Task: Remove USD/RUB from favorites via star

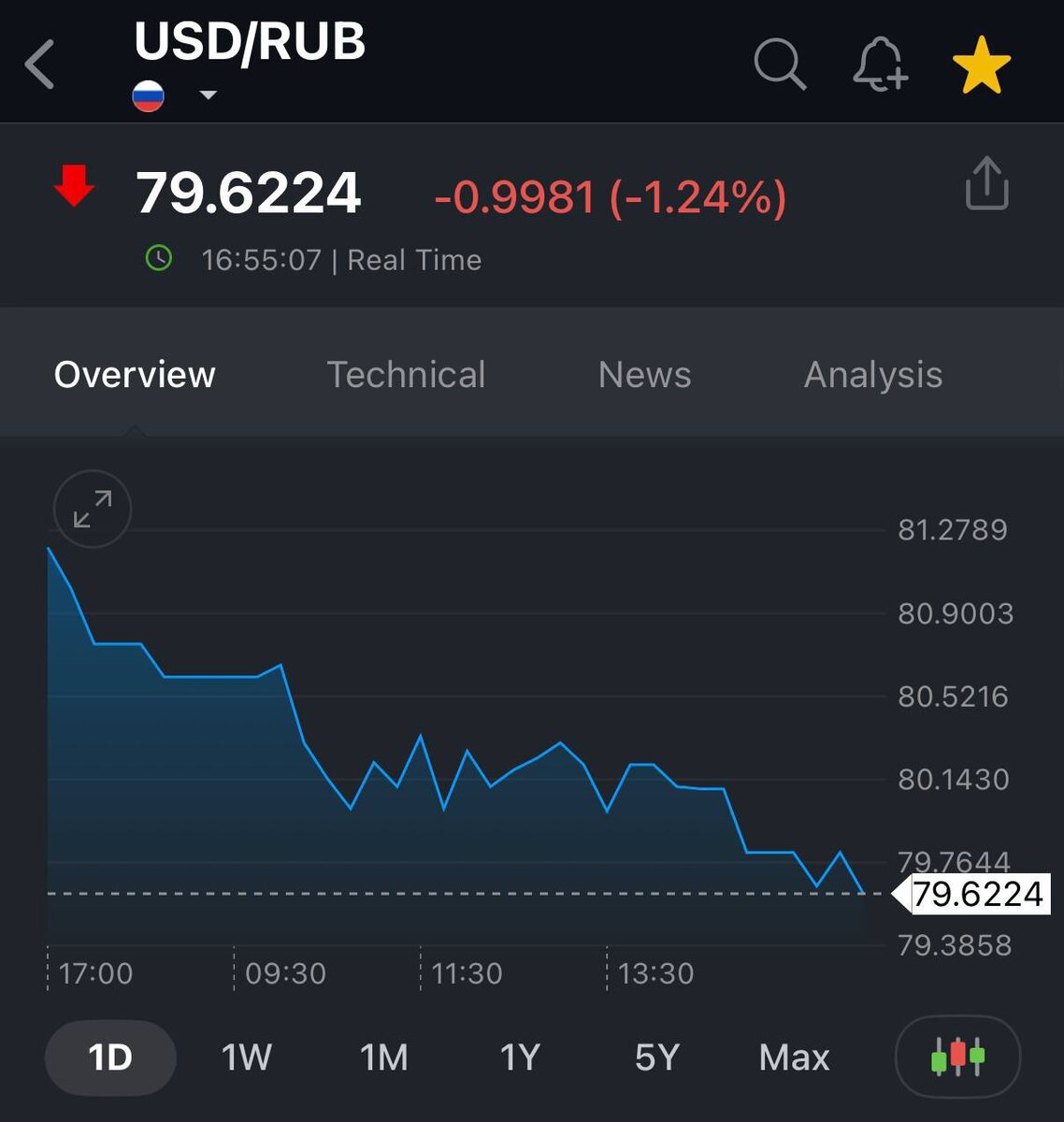Action: coord(982,65)
